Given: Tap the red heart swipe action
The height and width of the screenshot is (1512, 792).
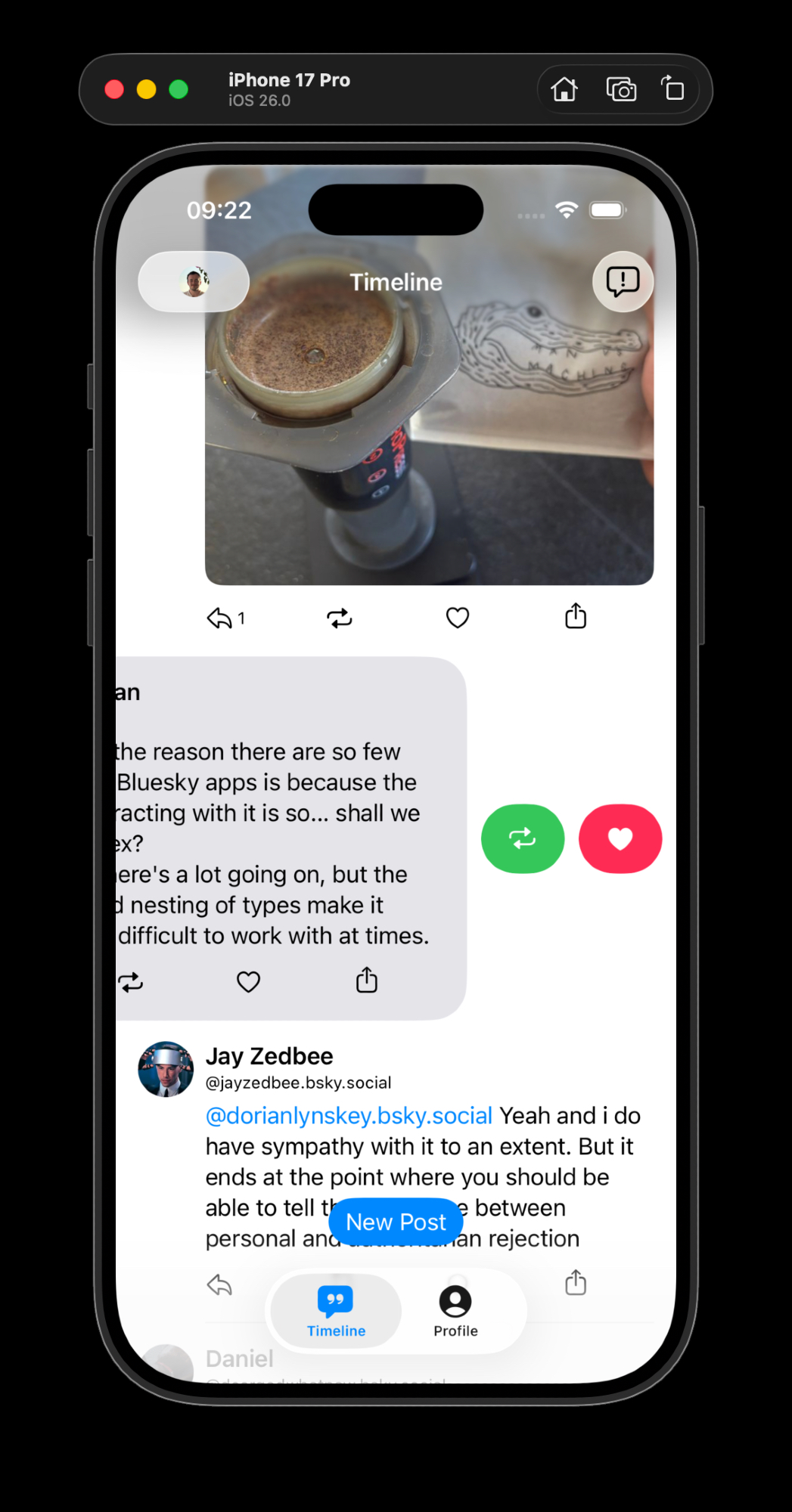Looking at the screenshot, I should click(x=620, y=838).
